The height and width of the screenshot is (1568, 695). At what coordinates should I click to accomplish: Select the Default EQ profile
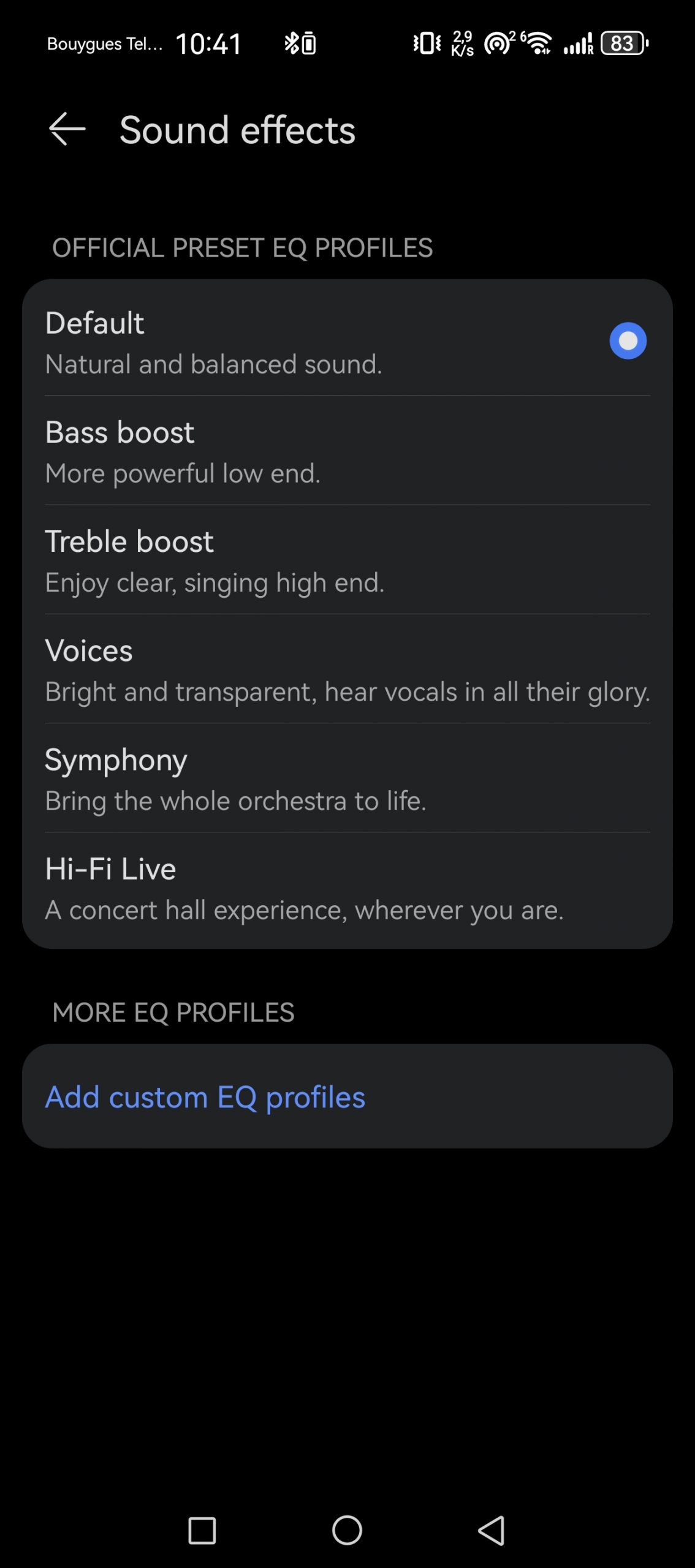coord(347,341)
